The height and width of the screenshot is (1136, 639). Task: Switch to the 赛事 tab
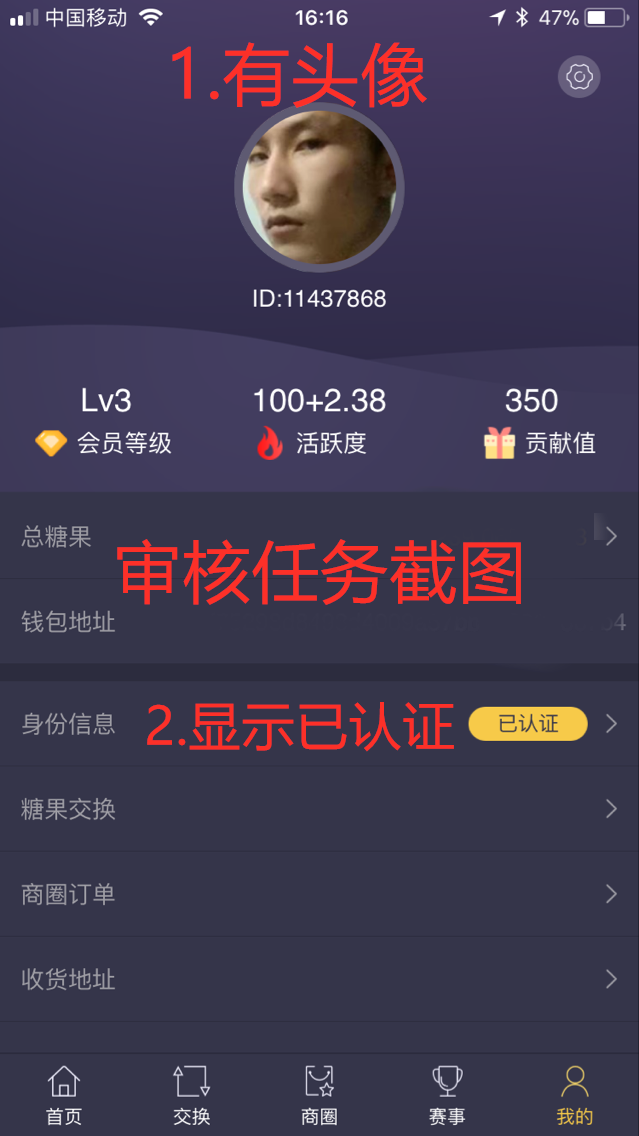coord(447,1094)
